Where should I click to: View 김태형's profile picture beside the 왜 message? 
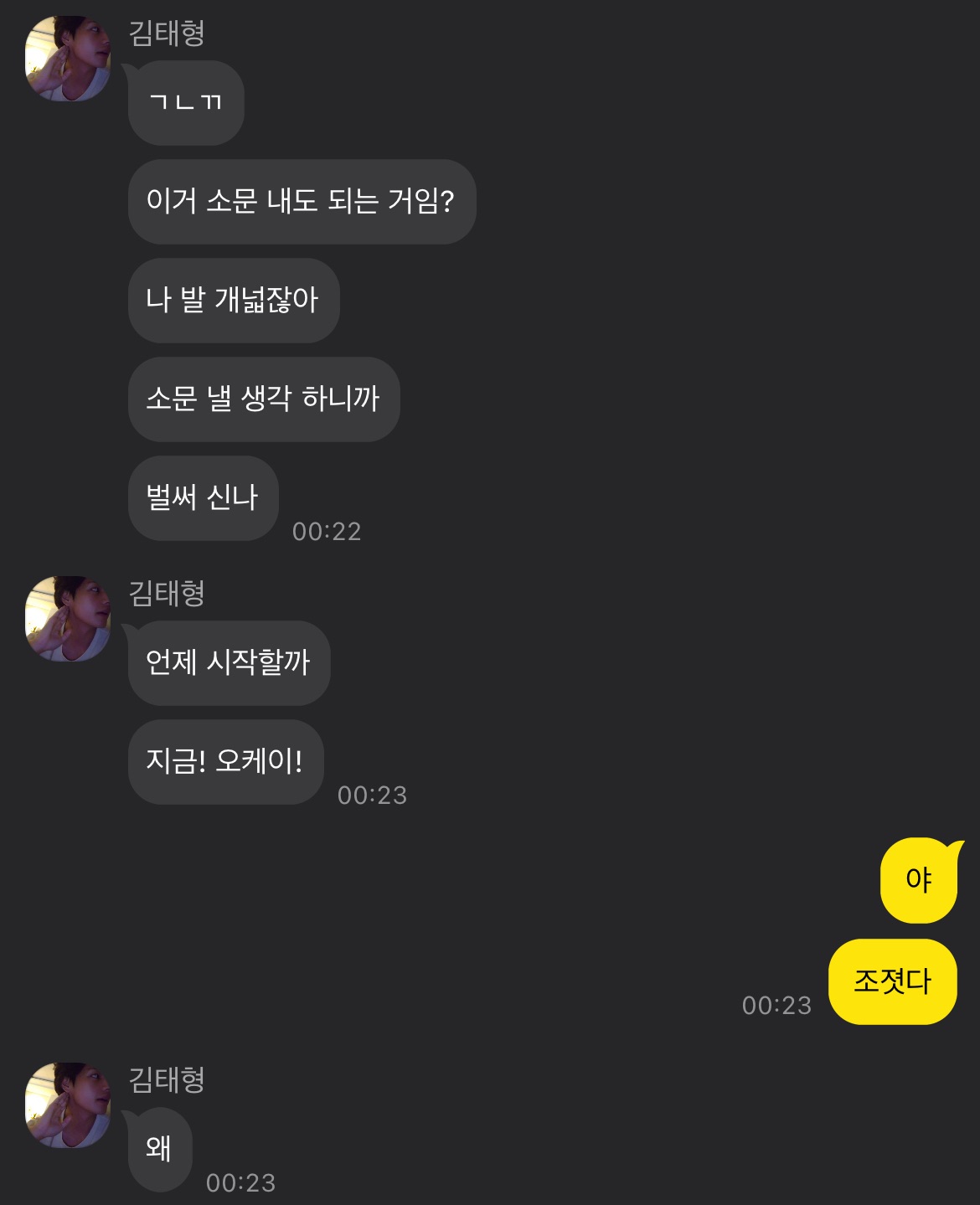pyautogui.click(x=68, y=1105)
